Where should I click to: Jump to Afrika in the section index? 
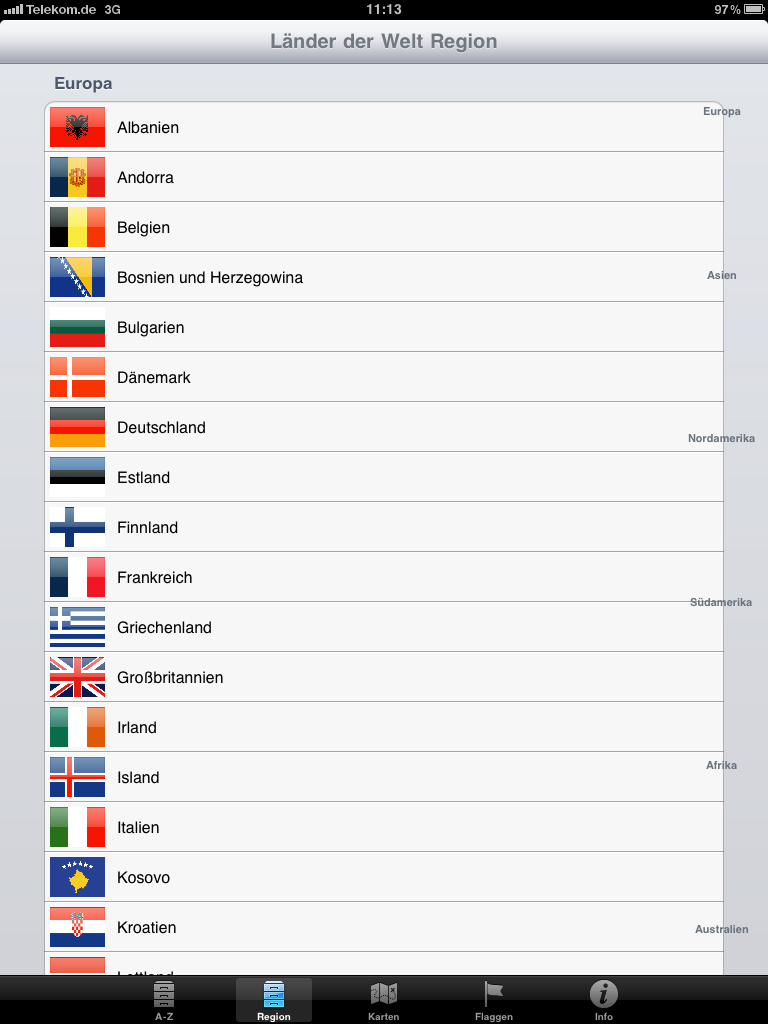point(721,765)
